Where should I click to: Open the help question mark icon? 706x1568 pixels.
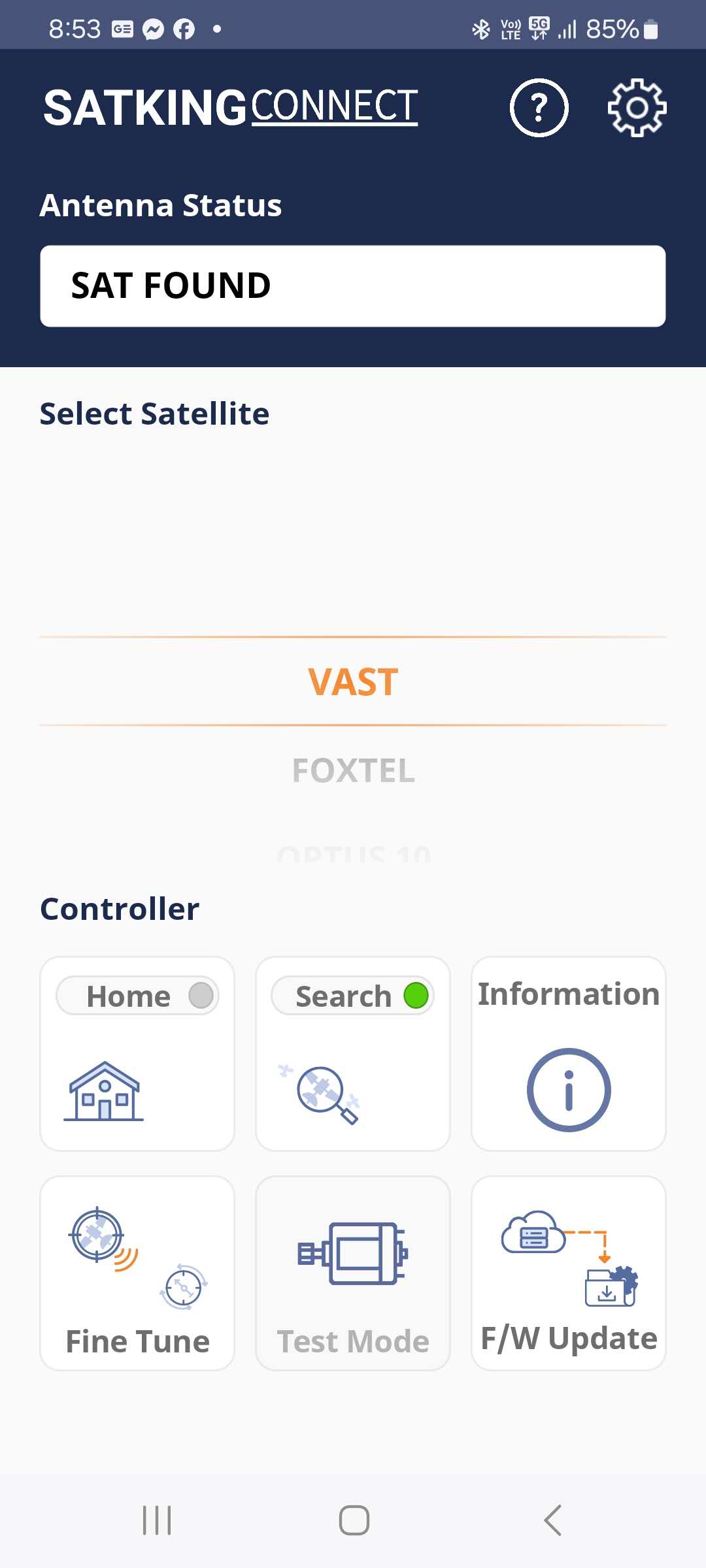pyautogui.click(x=539, y=108)
